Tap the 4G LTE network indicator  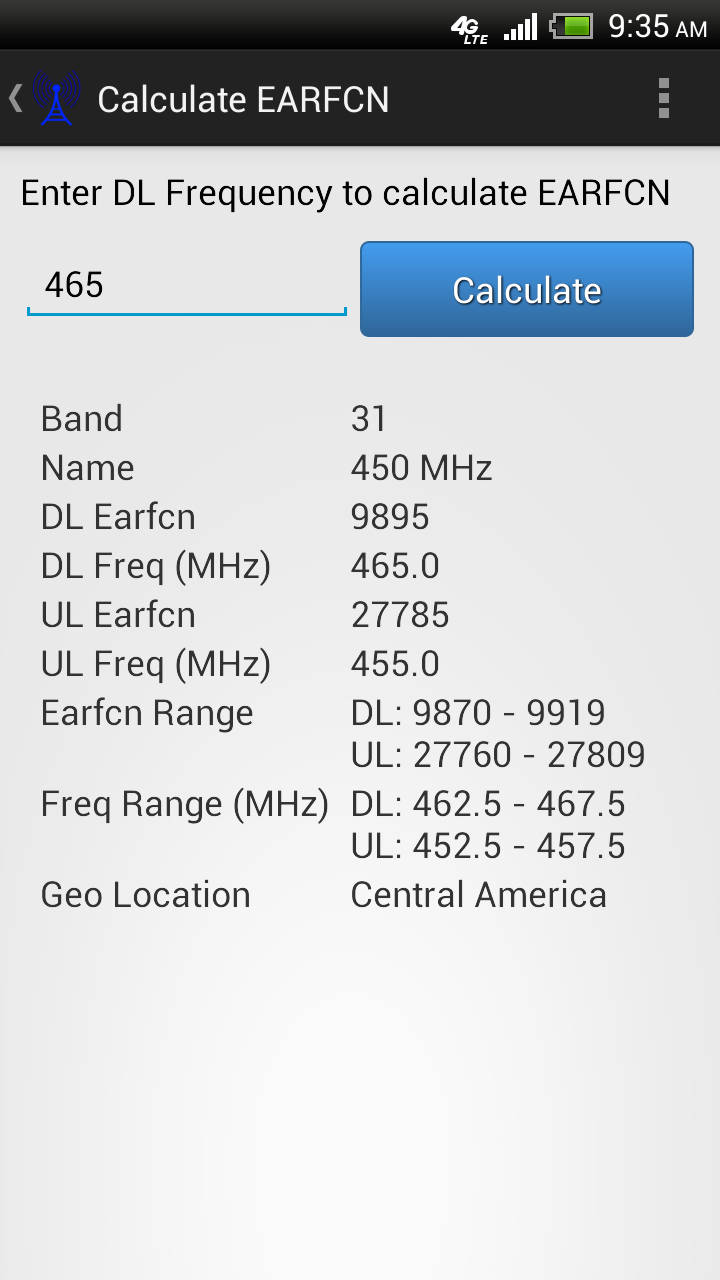coord(470,27)
